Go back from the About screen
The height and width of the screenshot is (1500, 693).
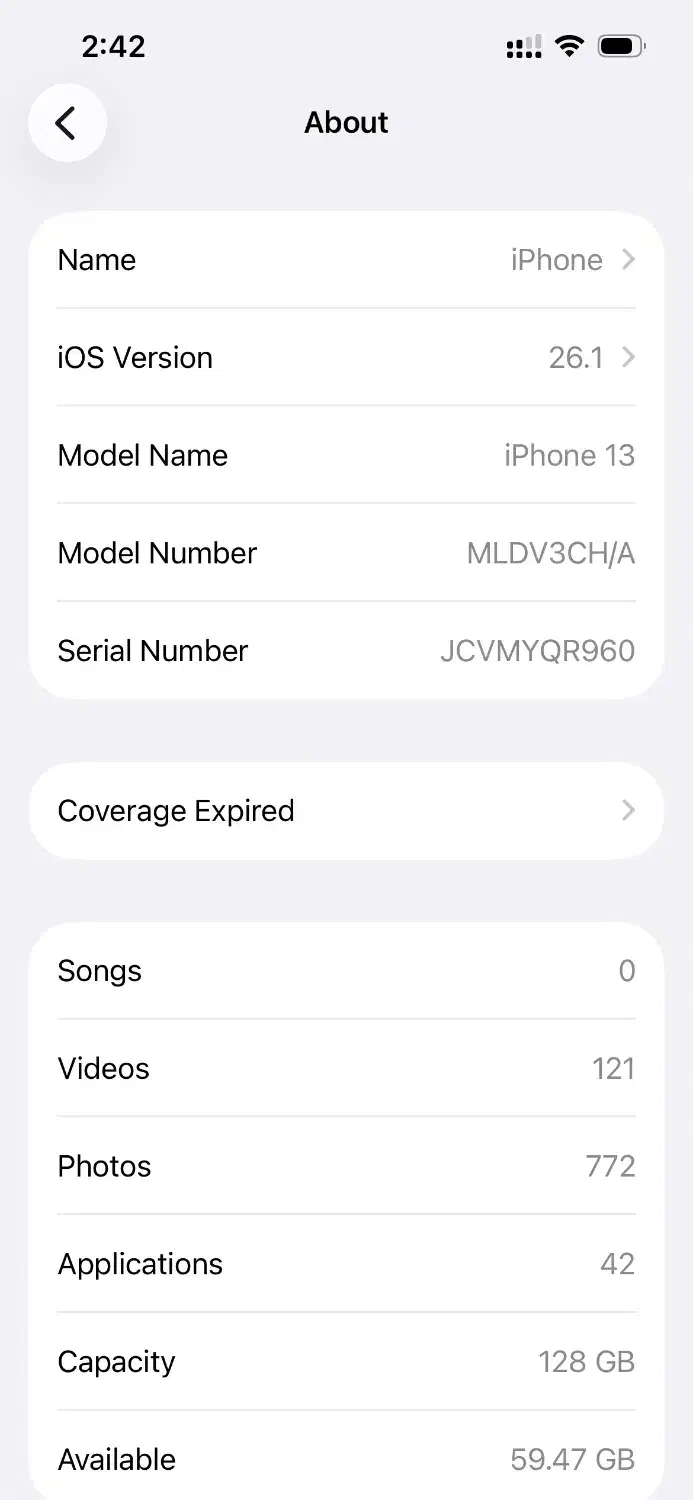pyautogui.click(x=66, y=123)
